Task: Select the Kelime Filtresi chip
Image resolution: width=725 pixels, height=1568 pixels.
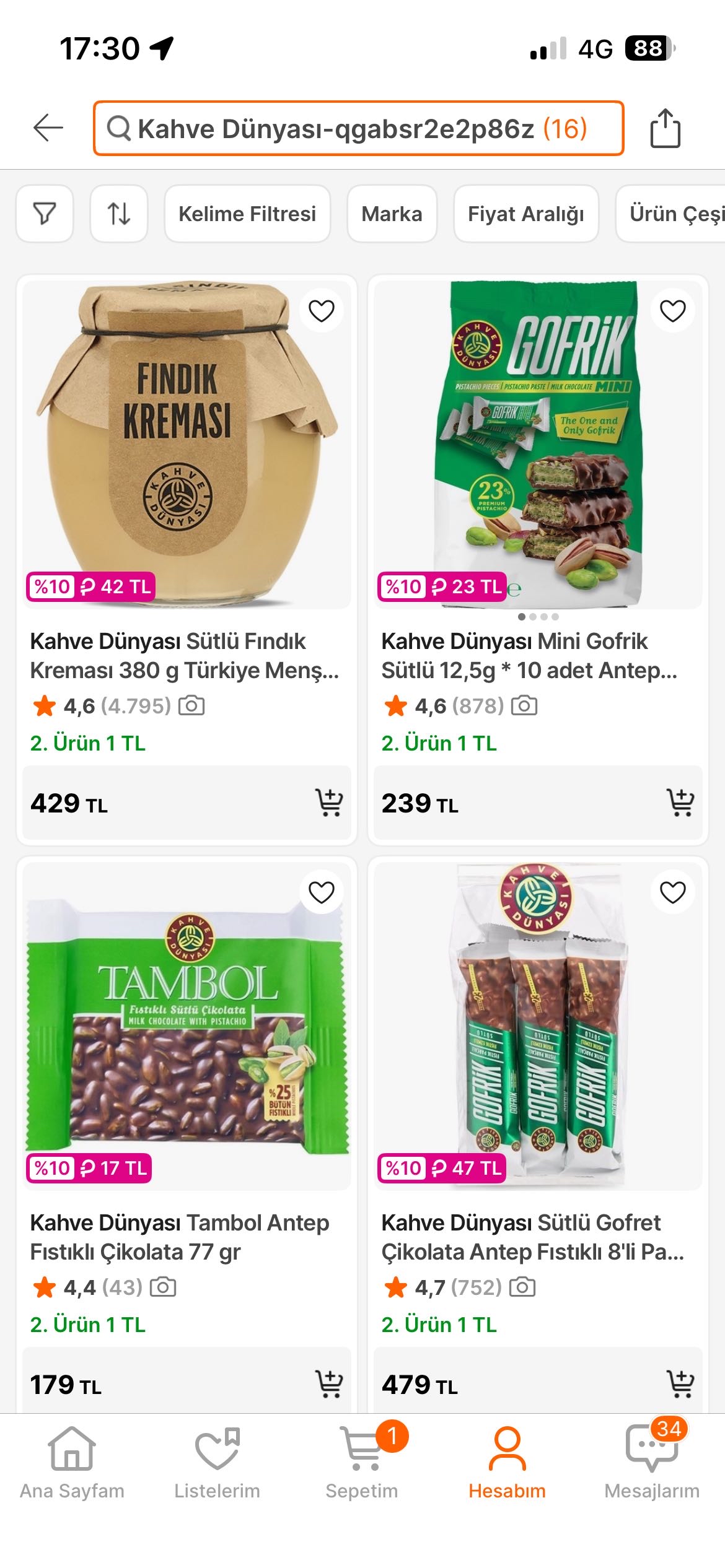Action: pyautogui.click(x=247, y=214)
